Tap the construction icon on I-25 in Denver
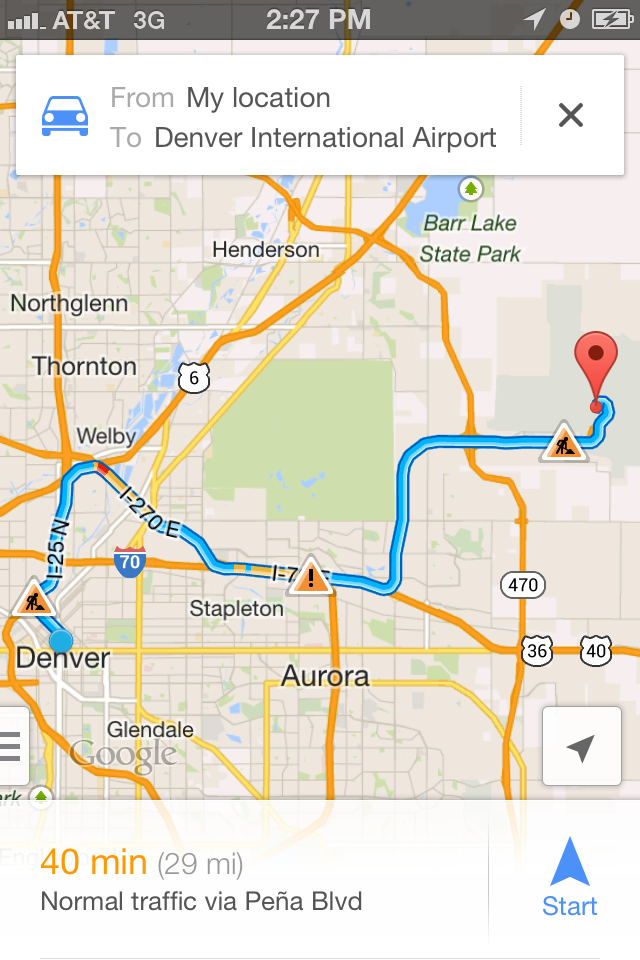Viewport: 640px width, 960px height. coord(34,598)
